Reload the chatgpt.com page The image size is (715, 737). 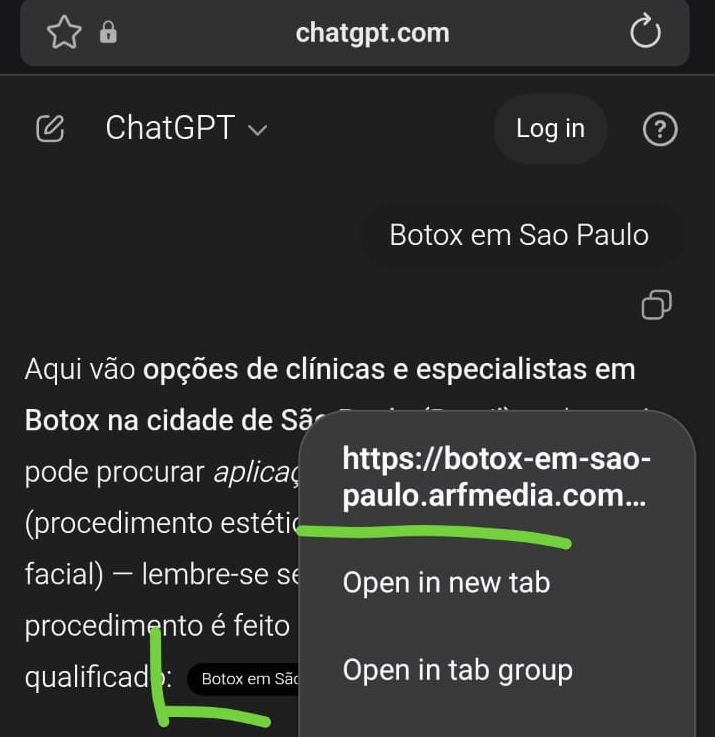(645, 33)
